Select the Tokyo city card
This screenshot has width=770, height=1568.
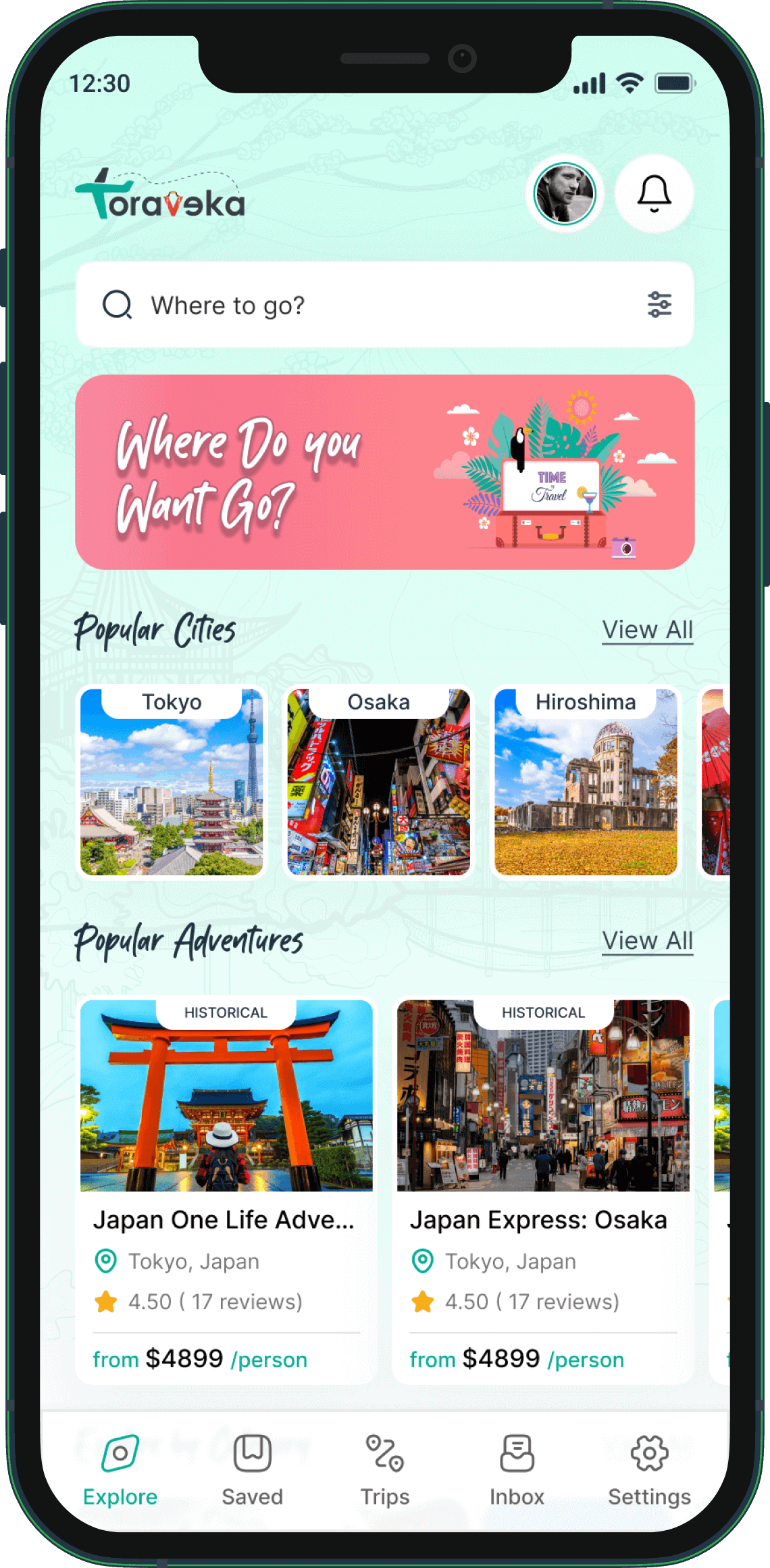coord(172,783)
